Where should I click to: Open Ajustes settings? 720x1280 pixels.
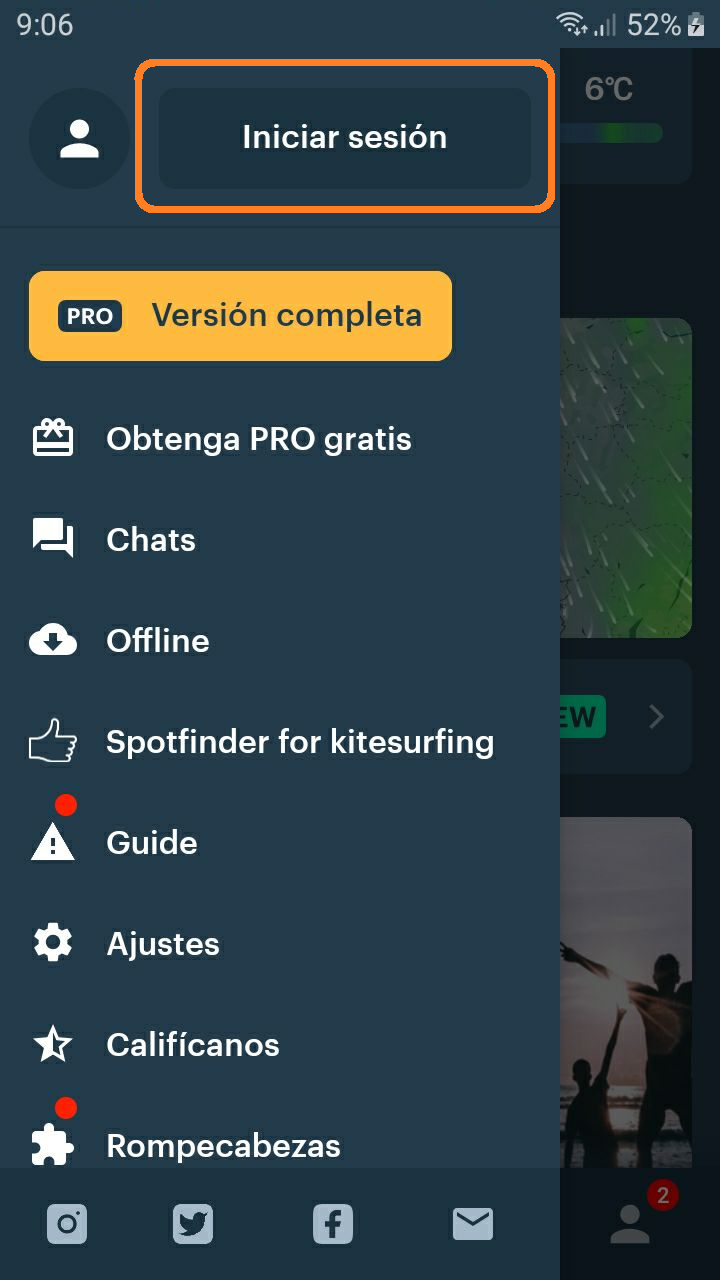coord(162,944)
